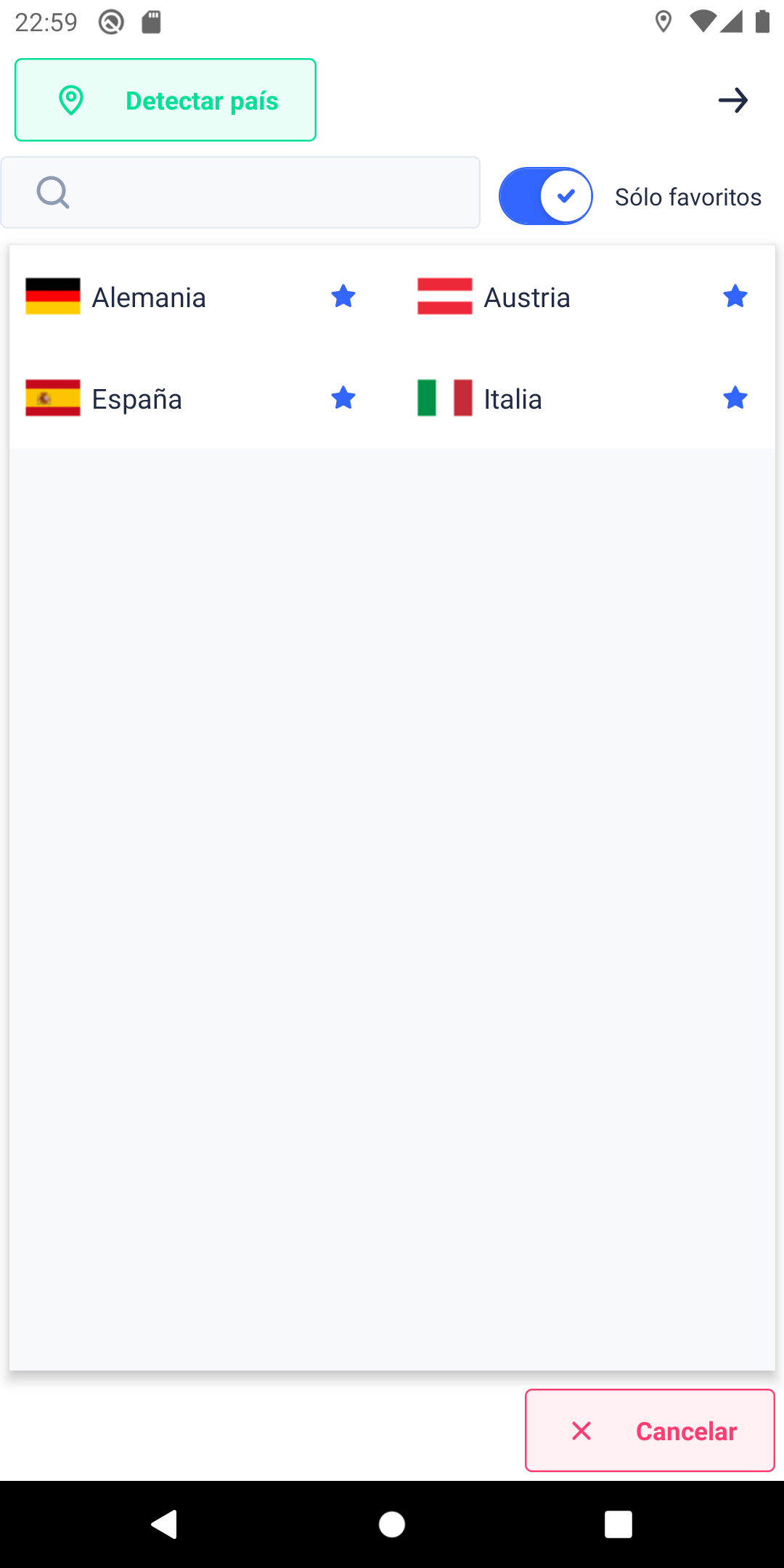Unfavorite Alemania with its star
Viewport: 784px width, 1568px height.
343,296
